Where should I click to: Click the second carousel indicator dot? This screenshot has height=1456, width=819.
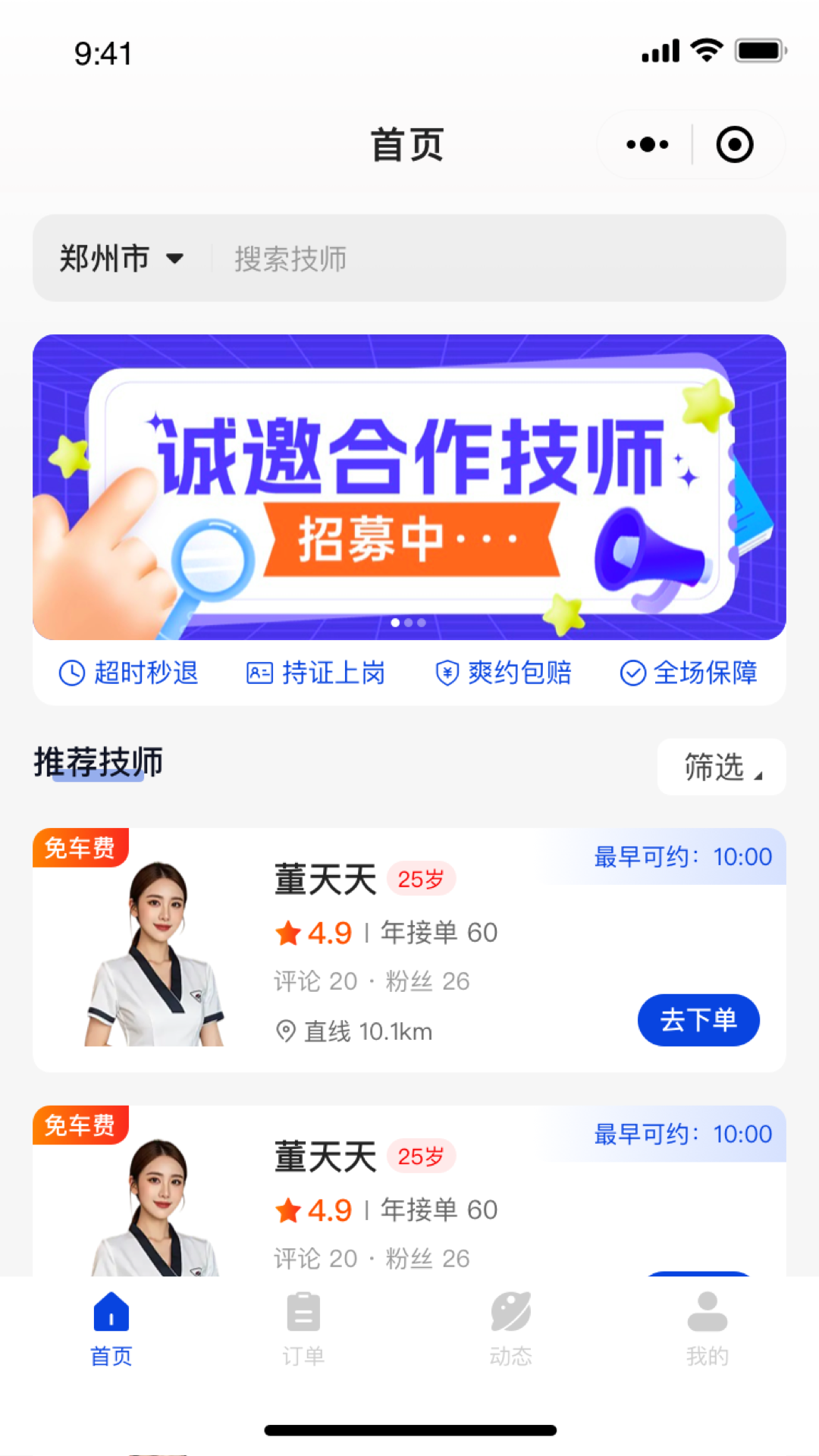(x=409, y=623)
